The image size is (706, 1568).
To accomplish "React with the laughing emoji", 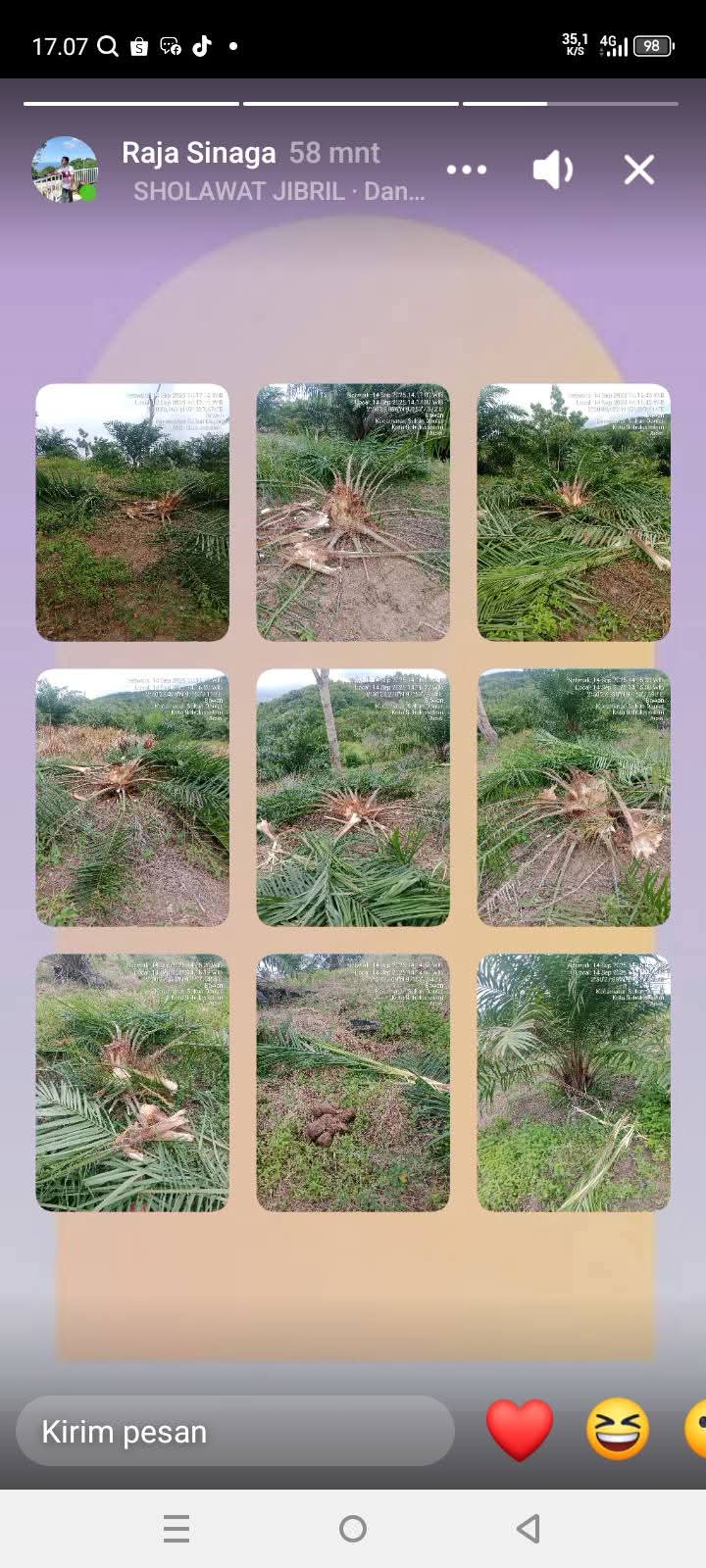I will pos(618,1430).
